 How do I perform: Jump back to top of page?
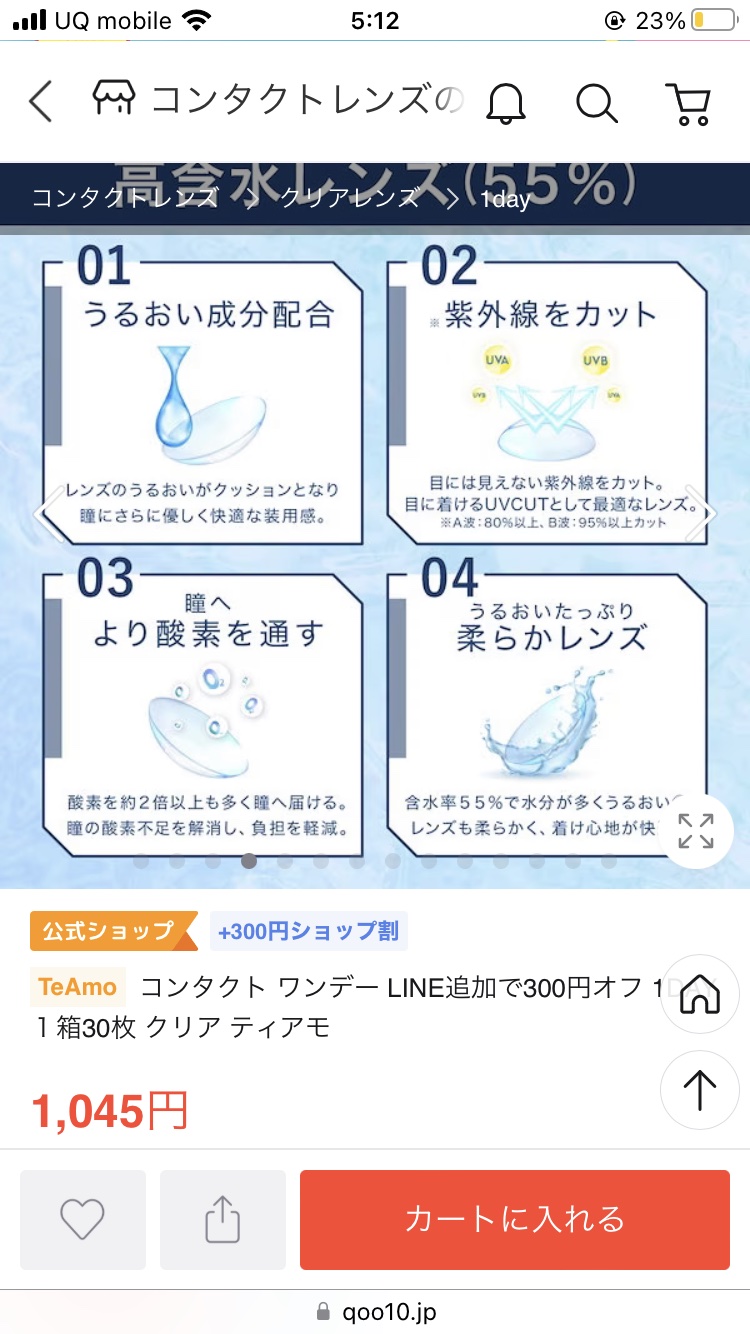point(700,1089)
